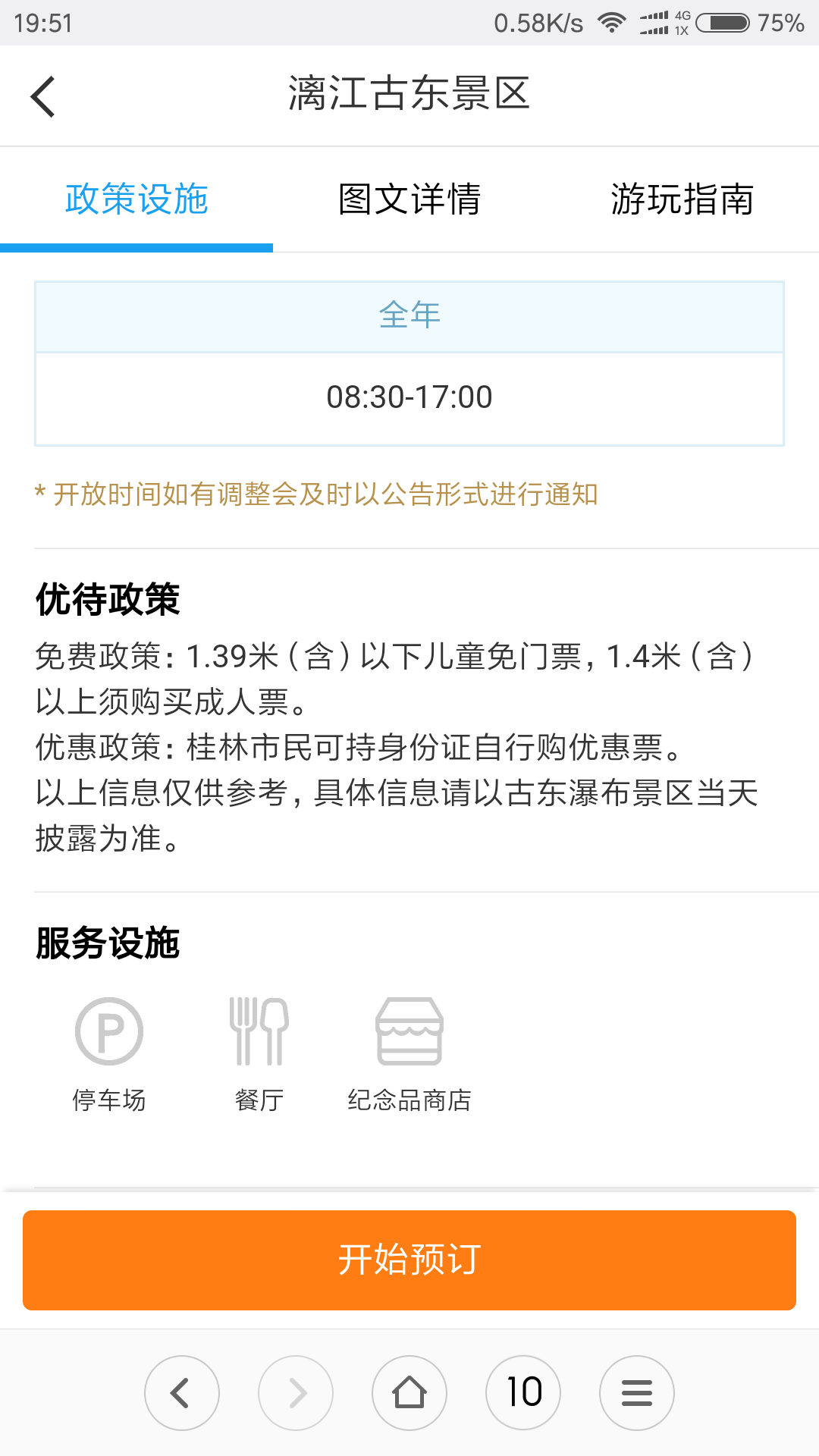Select the 政策设施 tab
Image resolution: width=819 pixels, height=1456 pixels.
pyautogui.click(x=136, y=199)
